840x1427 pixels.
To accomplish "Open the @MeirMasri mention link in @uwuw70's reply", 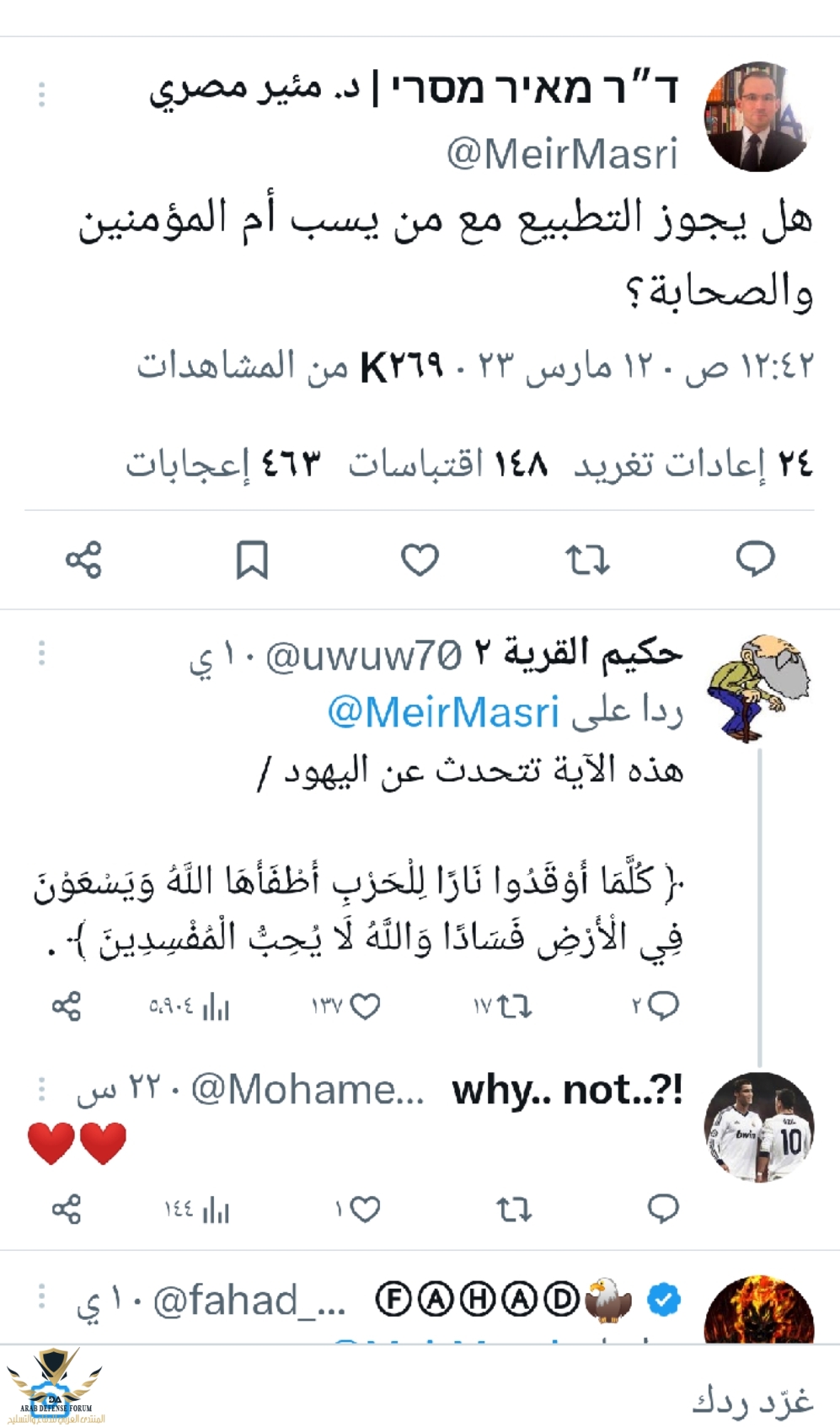I will coord(442,712).
